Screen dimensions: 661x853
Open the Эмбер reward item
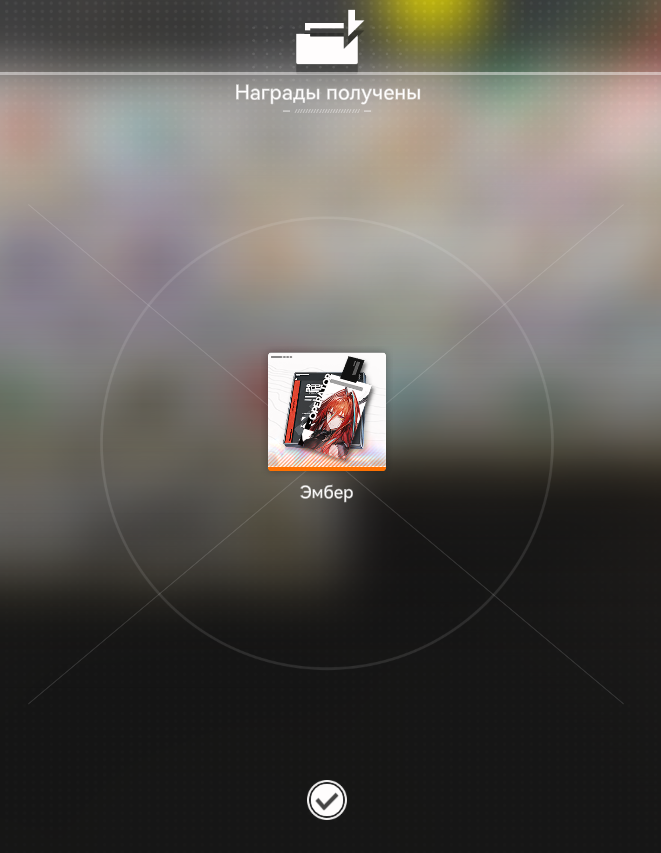327,411
